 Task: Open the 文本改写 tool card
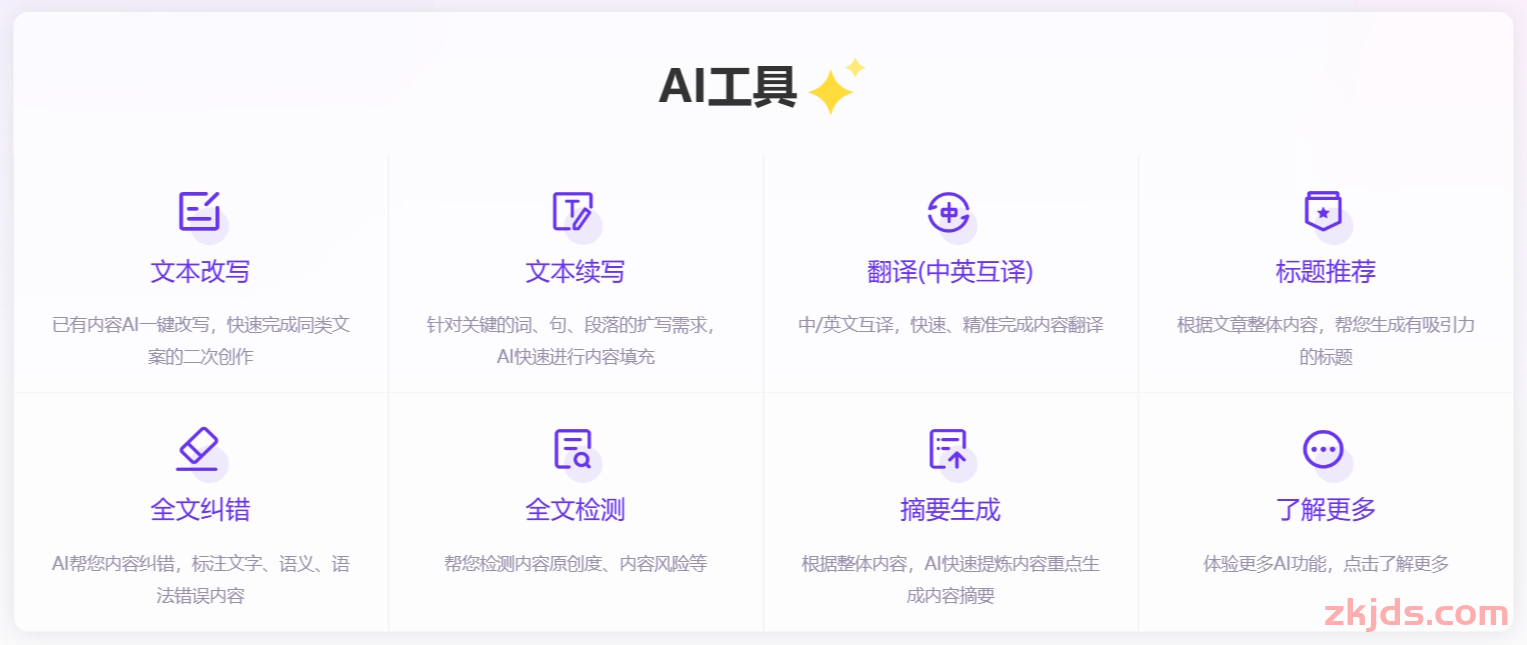200,272
